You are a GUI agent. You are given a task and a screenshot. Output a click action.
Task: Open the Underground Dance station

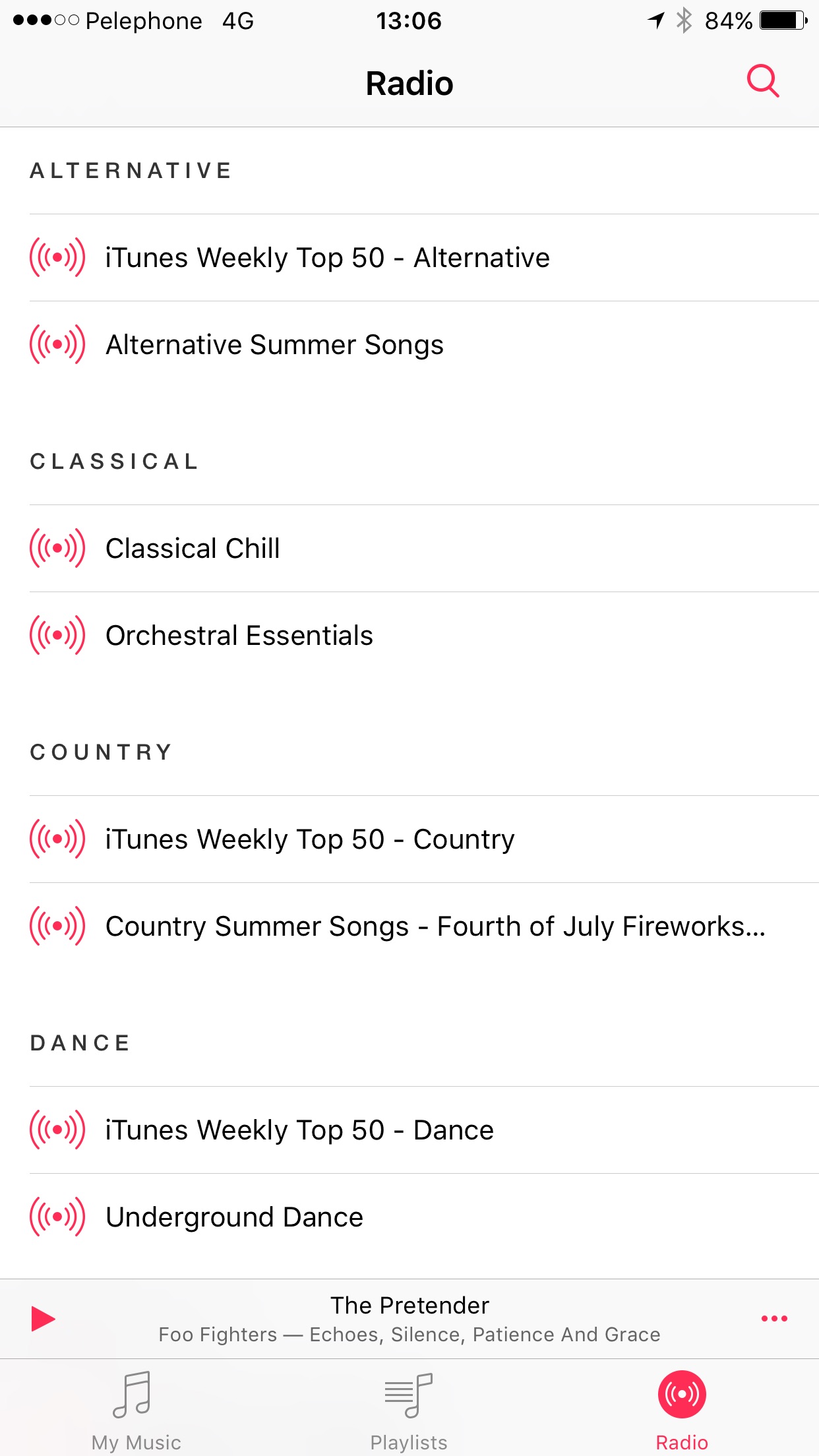tap(409, 1217)
